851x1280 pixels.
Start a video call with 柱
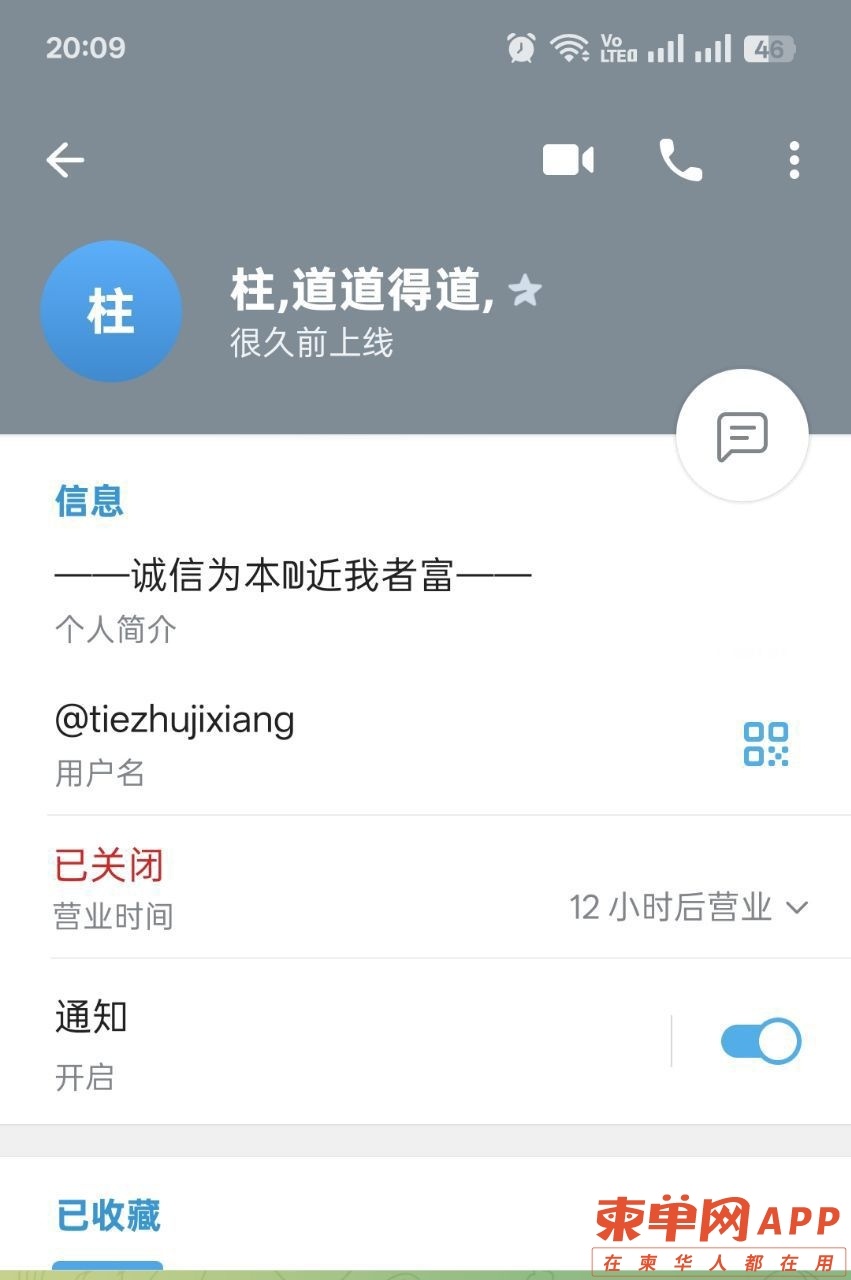[568, 160]
